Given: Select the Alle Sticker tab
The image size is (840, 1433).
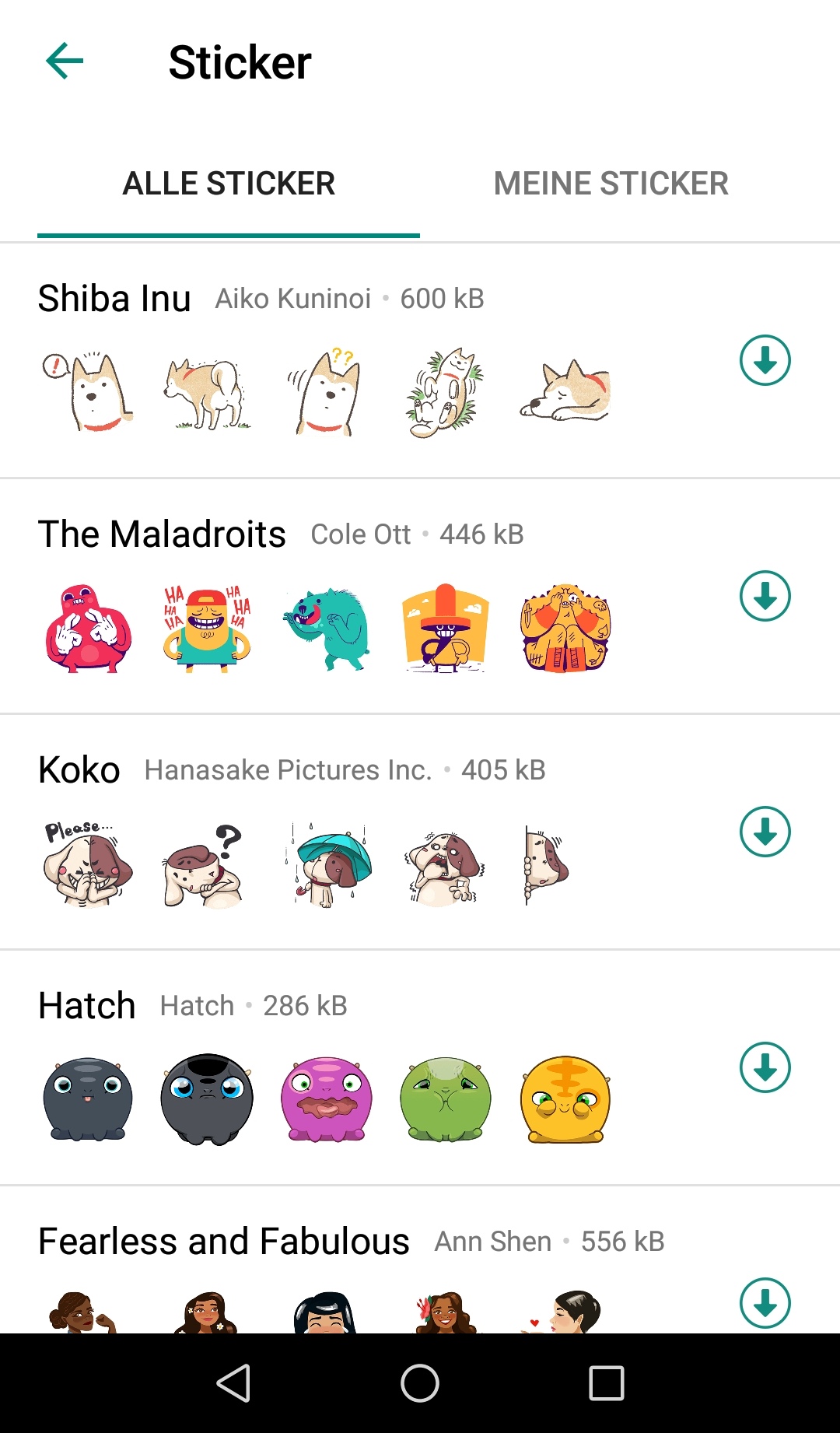Looking at the screenshot, I should point(229,184).
